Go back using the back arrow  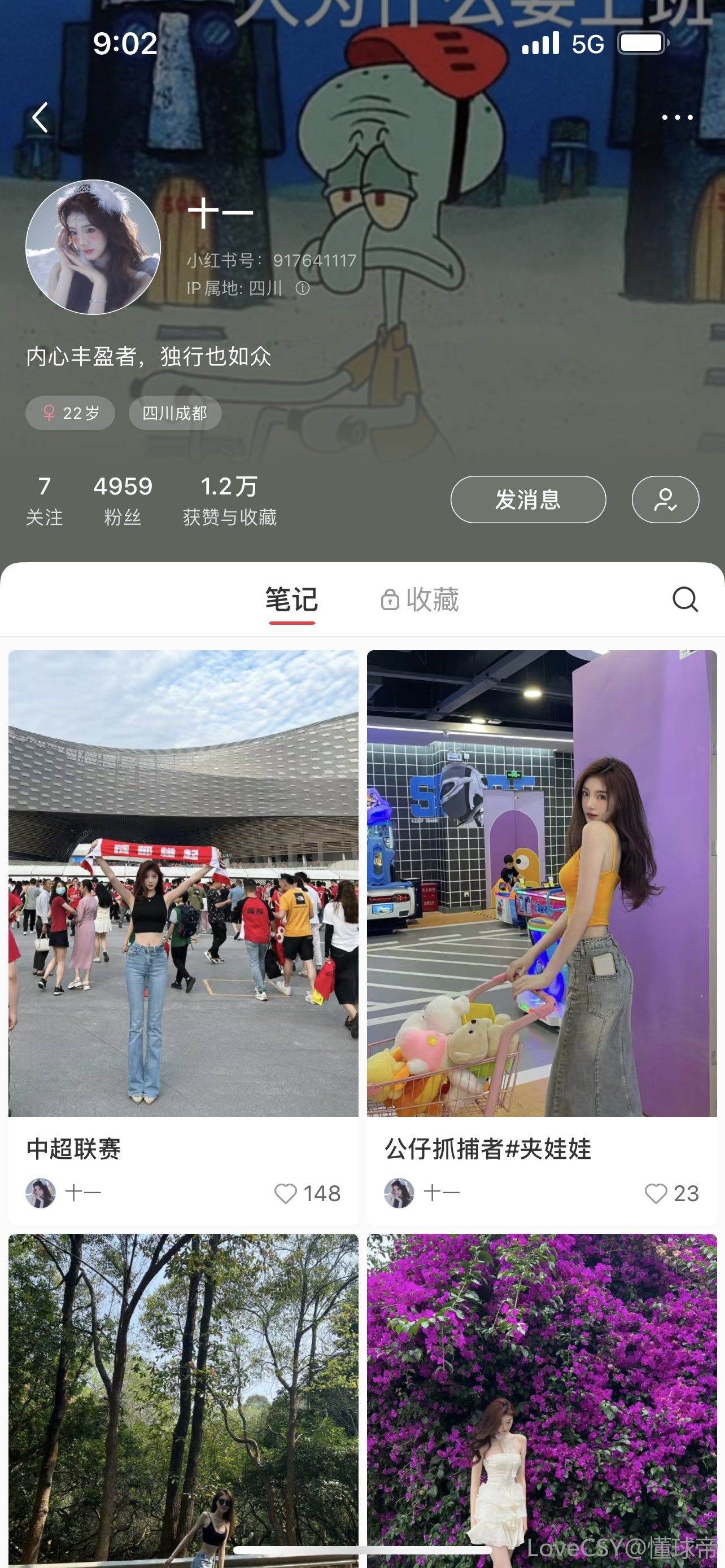coord(40,117)
